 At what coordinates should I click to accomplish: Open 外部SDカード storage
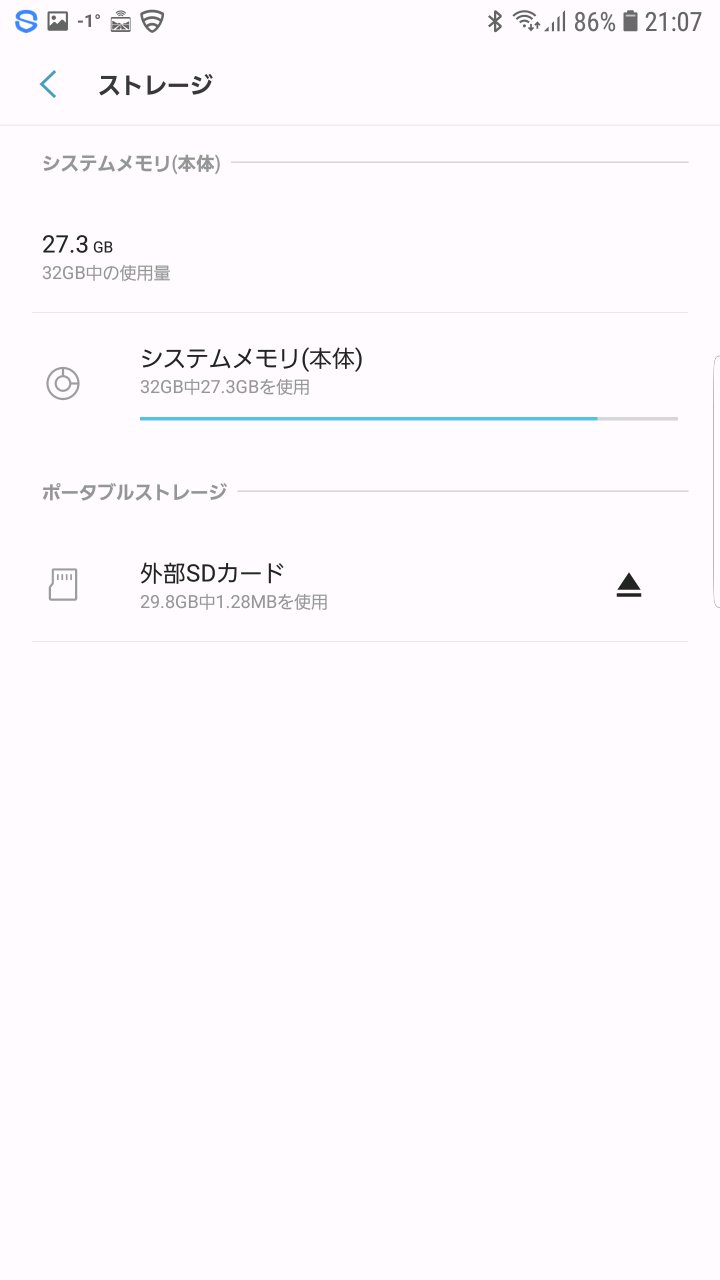click(x=300, y=585)
